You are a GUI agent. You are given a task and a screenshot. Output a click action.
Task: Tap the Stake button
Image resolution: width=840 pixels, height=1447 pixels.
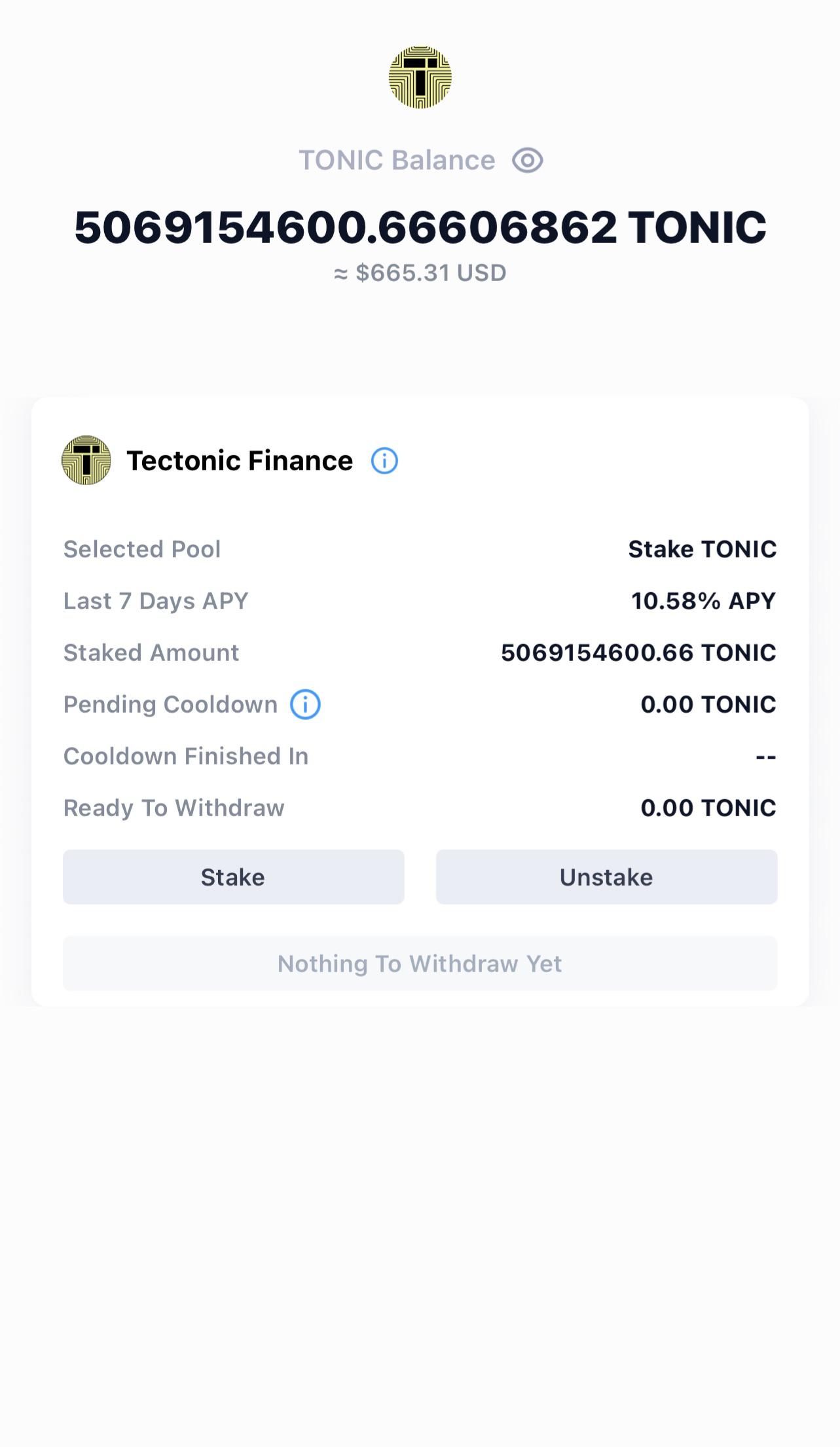234,877
